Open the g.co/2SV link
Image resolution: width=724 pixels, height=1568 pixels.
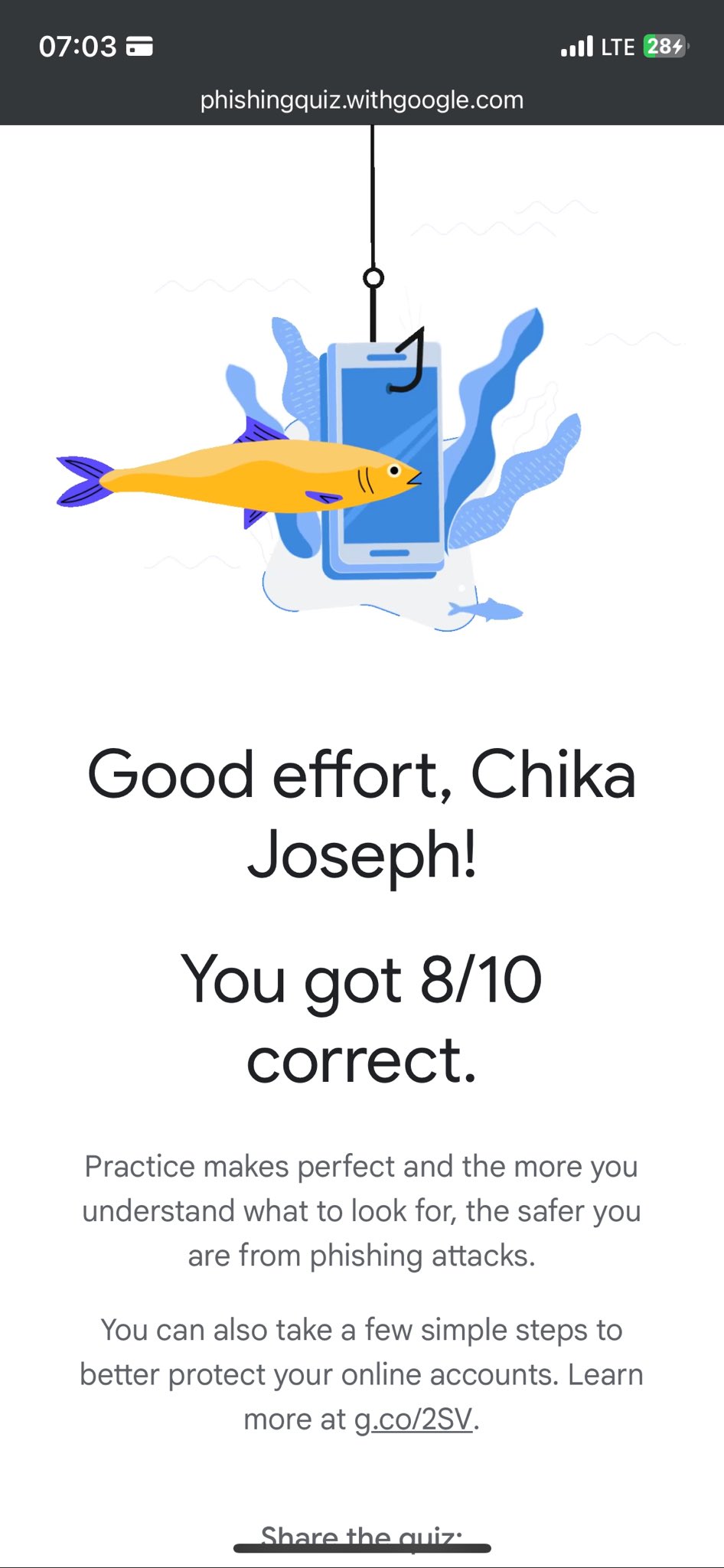(x=413, y=1419)
